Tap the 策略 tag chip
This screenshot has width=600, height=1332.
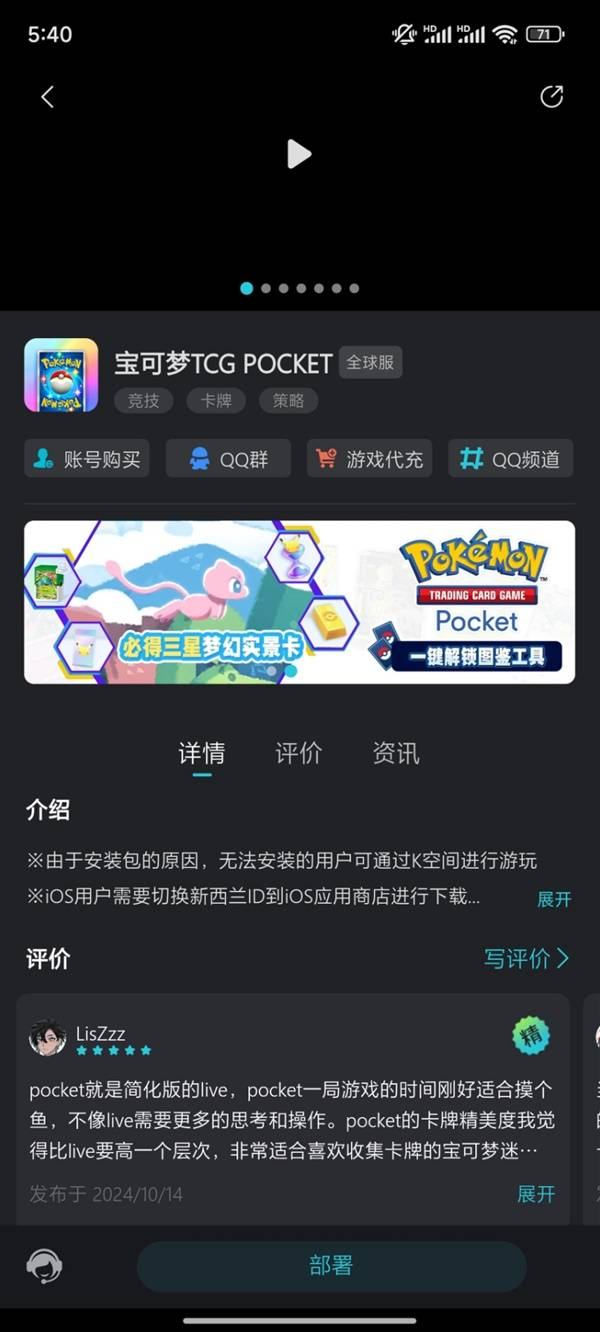pyautogui.click(x=288, y=400)
